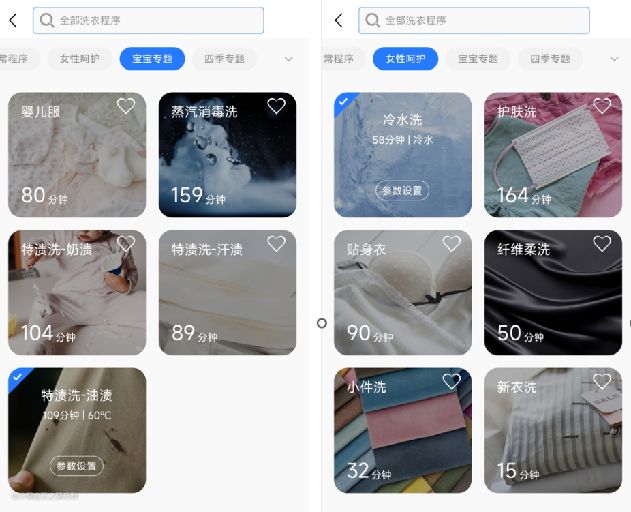Select the 蒸汽消毒洗 159-minute program

point(227,160)
